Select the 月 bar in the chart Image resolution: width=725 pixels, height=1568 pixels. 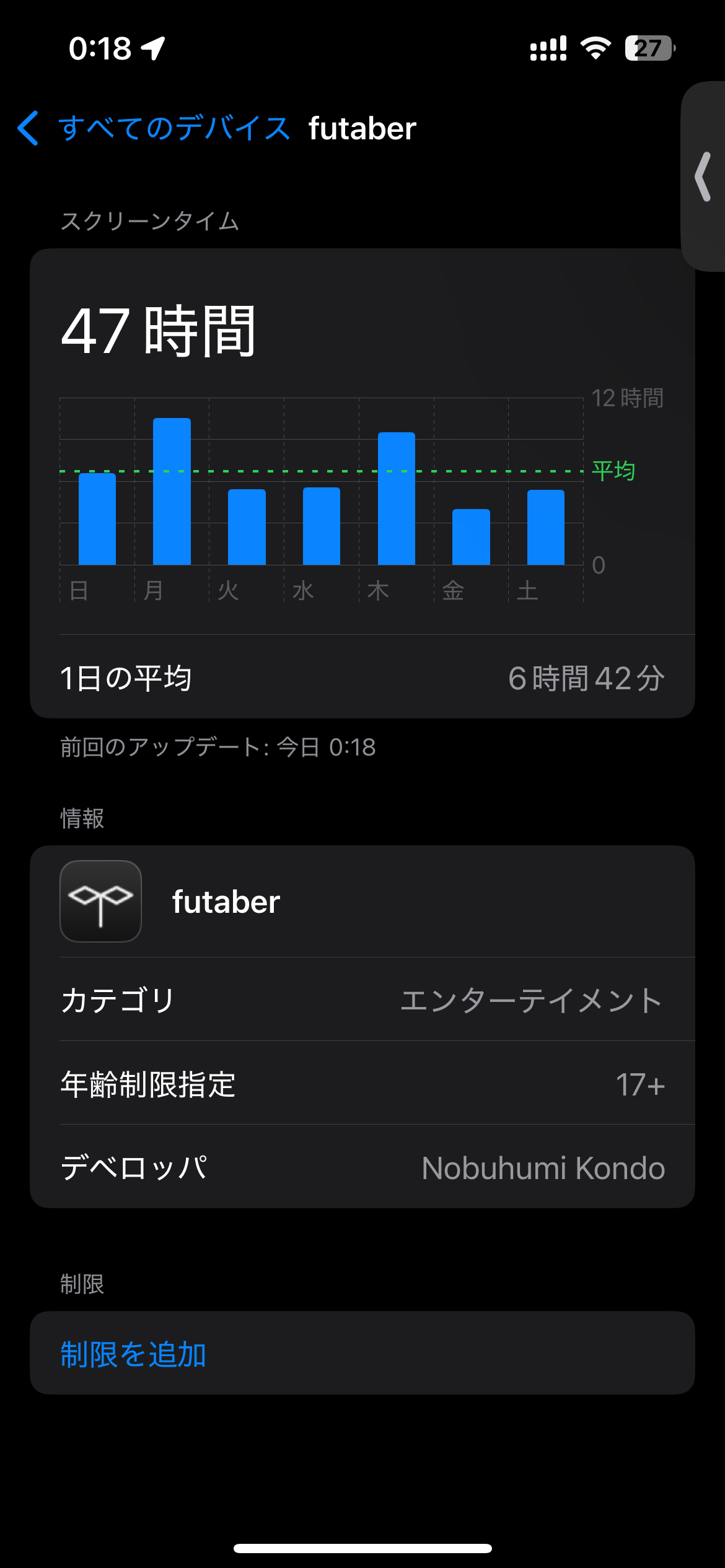click(x=172, y=491)
